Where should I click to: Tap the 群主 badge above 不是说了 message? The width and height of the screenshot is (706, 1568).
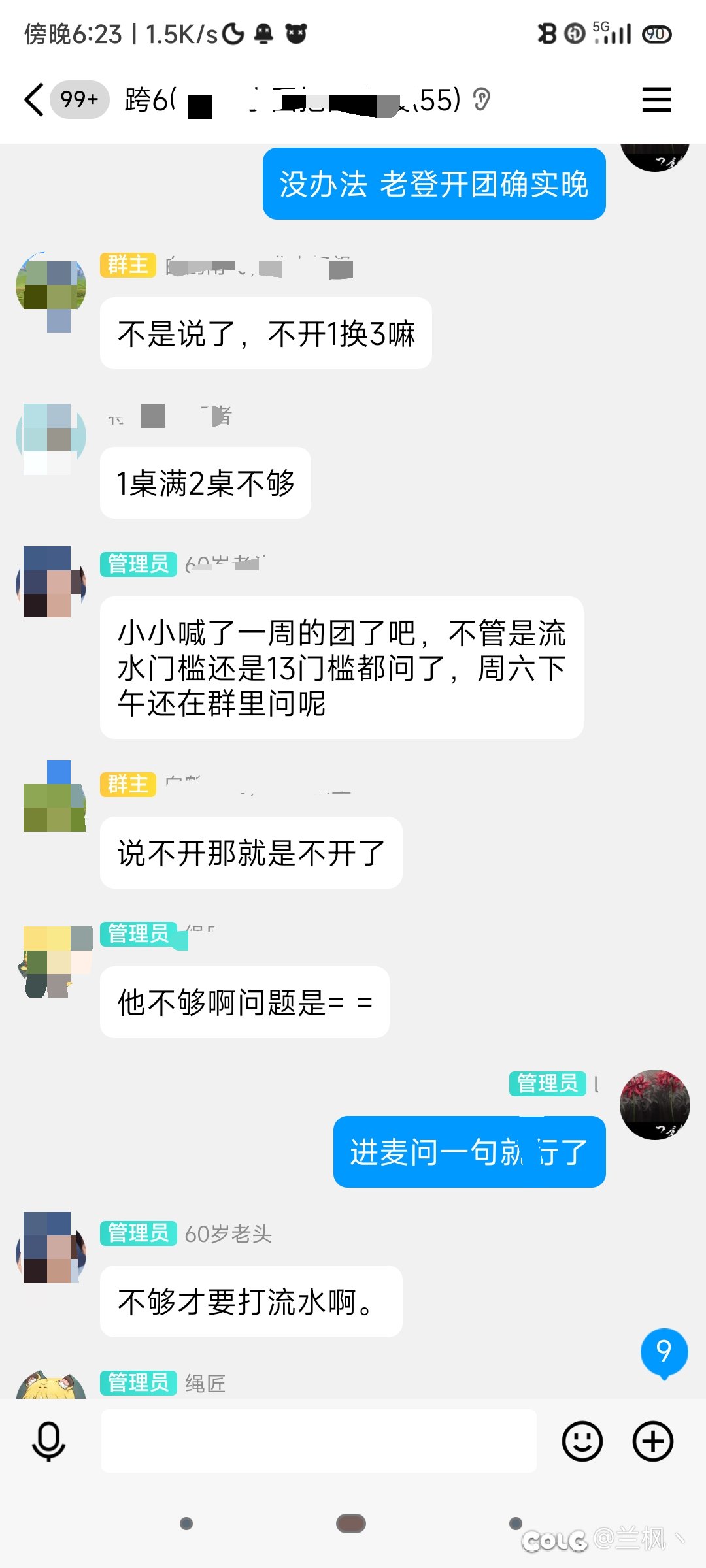tap(127, 266)
